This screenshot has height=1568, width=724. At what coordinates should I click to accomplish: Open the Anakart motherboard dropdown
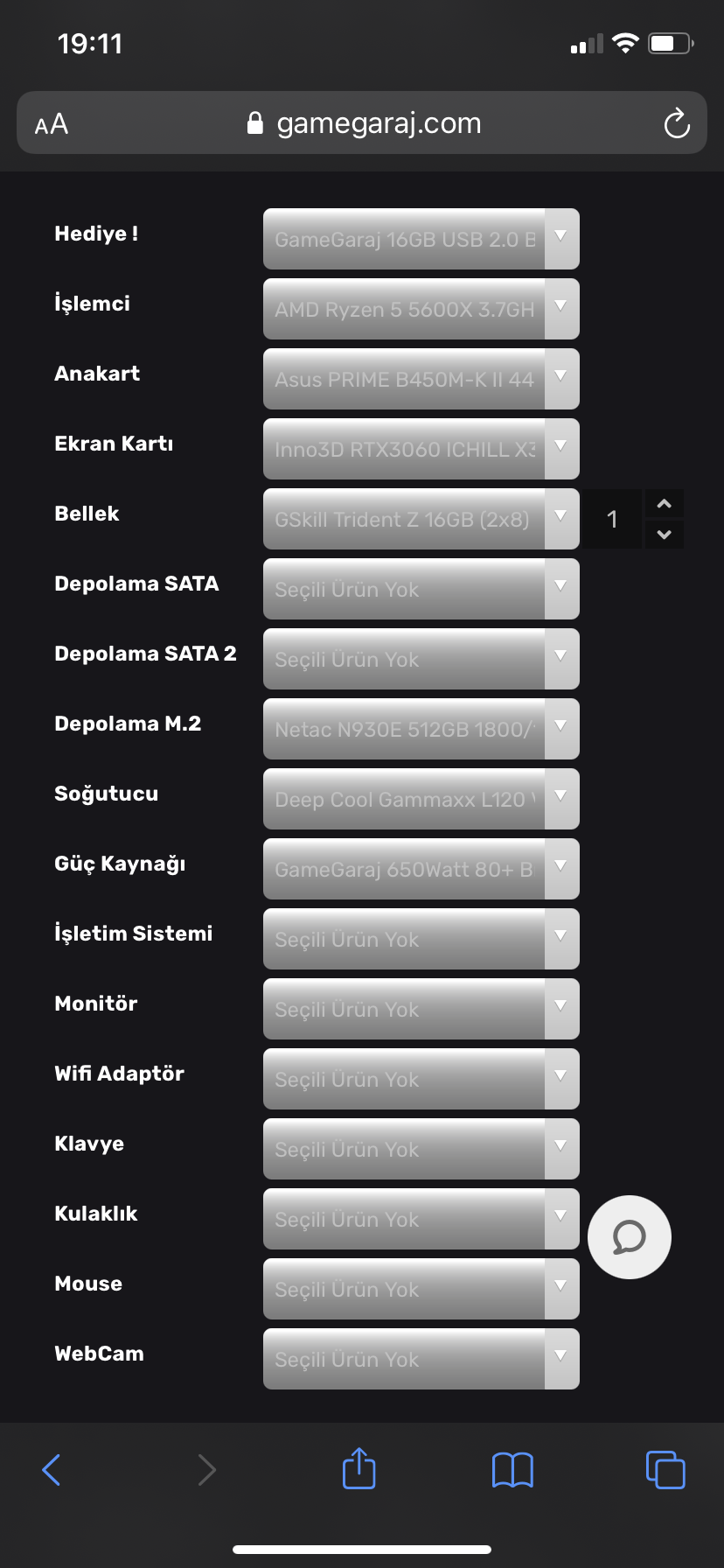421,379
